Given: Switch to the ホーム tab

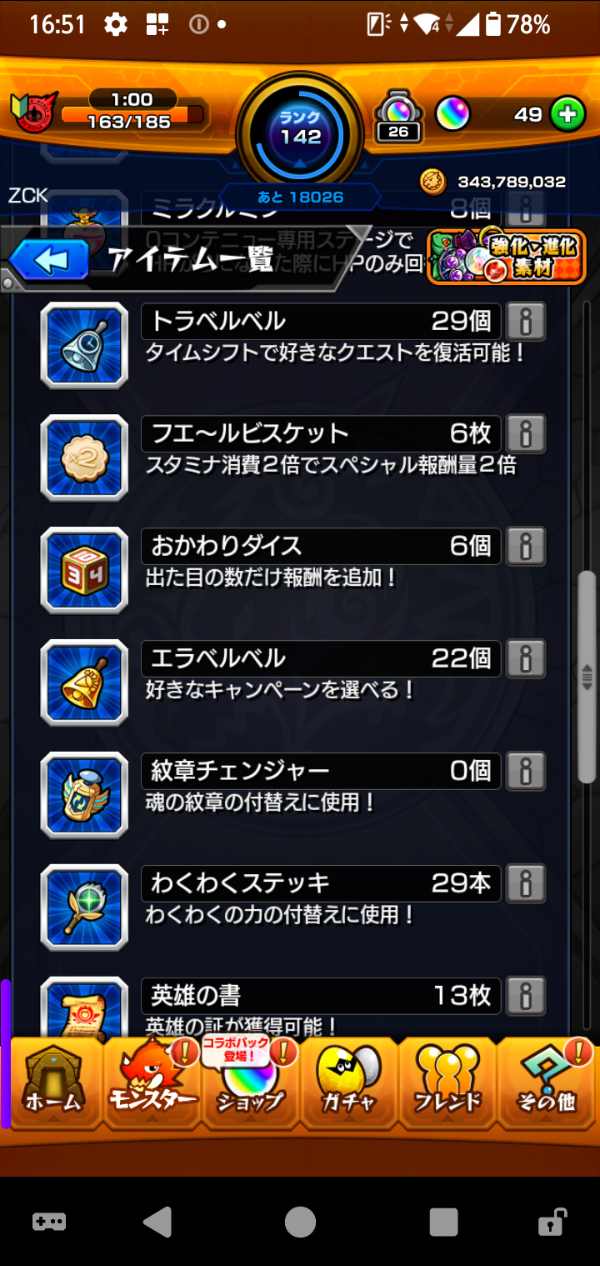Looking at the screenshot, I should [x=50, y=1085].
